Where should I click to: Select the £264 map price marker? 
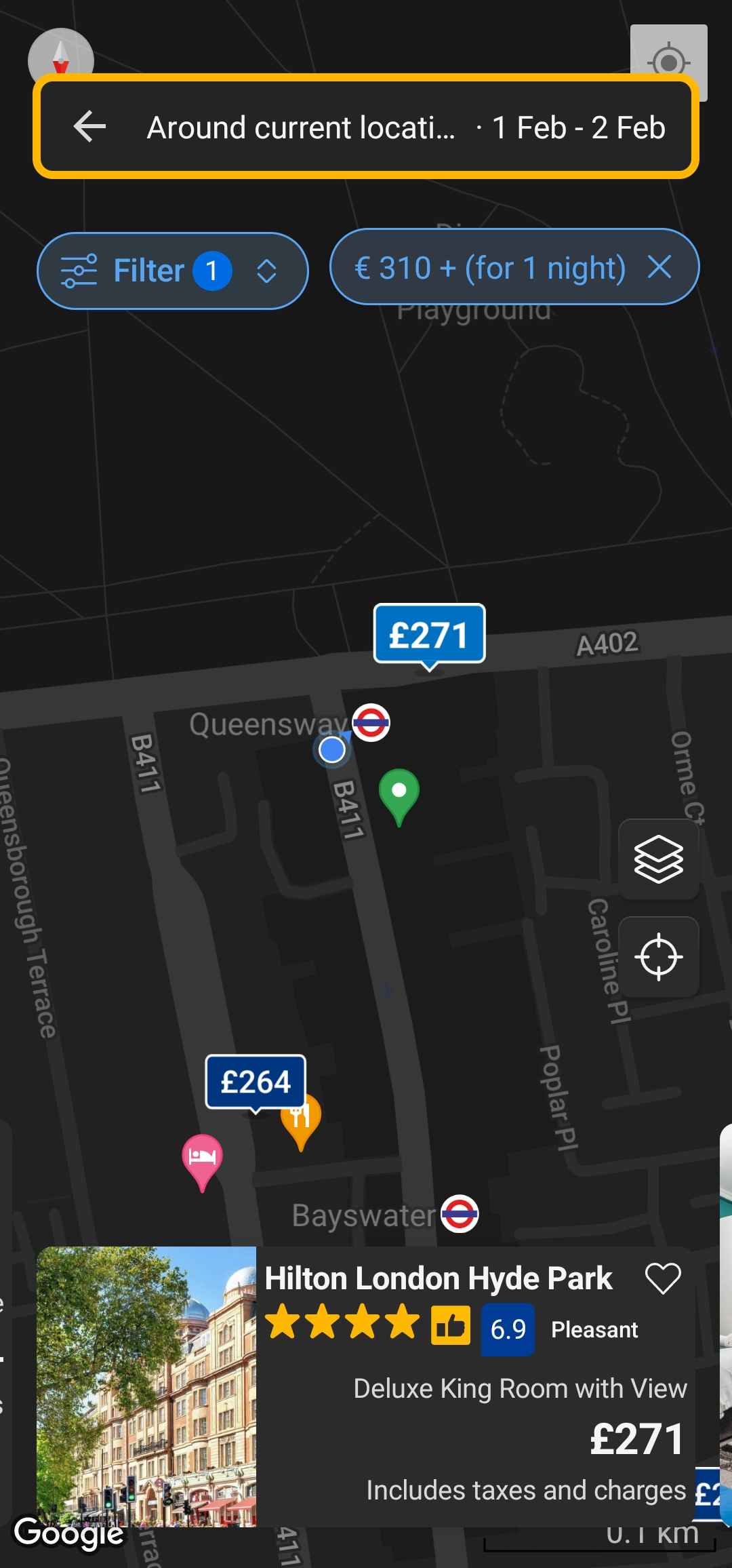click(x=256, y=1082)
